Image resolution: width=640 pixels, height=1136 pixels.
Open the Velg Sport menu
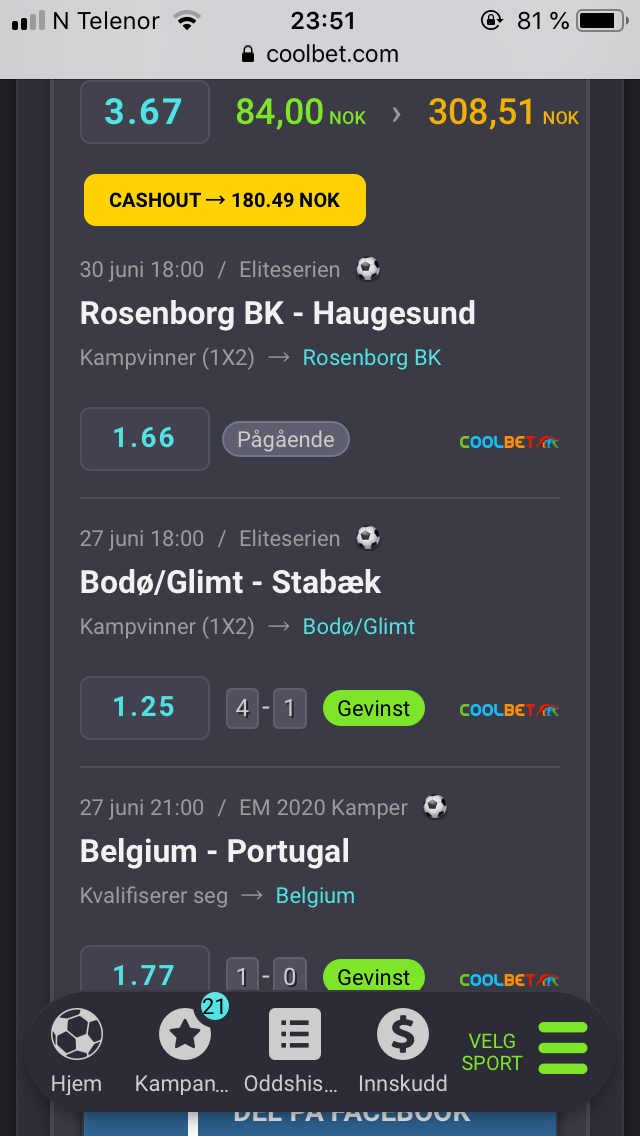click(525, 1050)
